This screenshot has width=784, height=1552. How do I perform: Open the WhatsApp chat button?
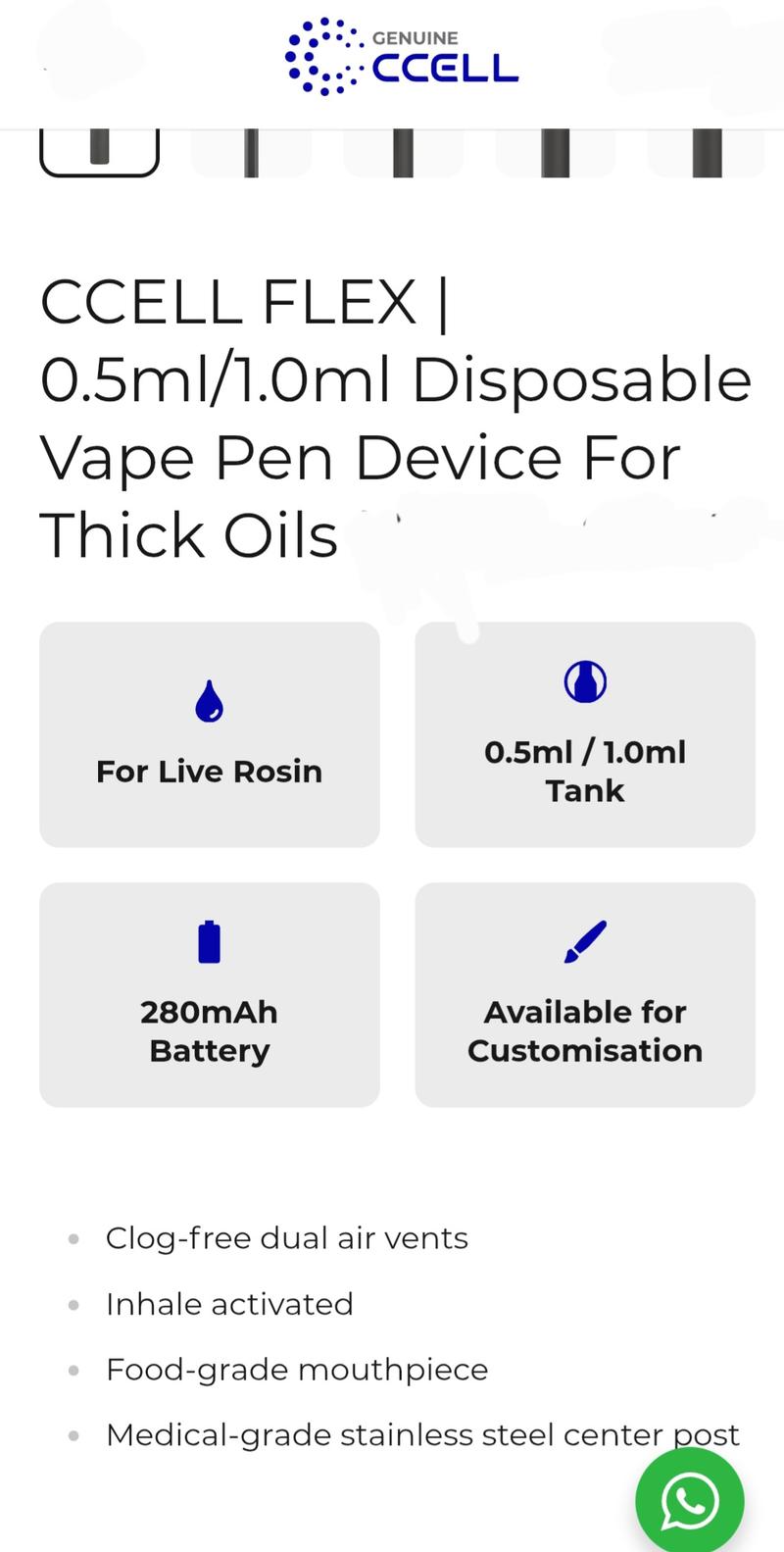pos(689,1500)
